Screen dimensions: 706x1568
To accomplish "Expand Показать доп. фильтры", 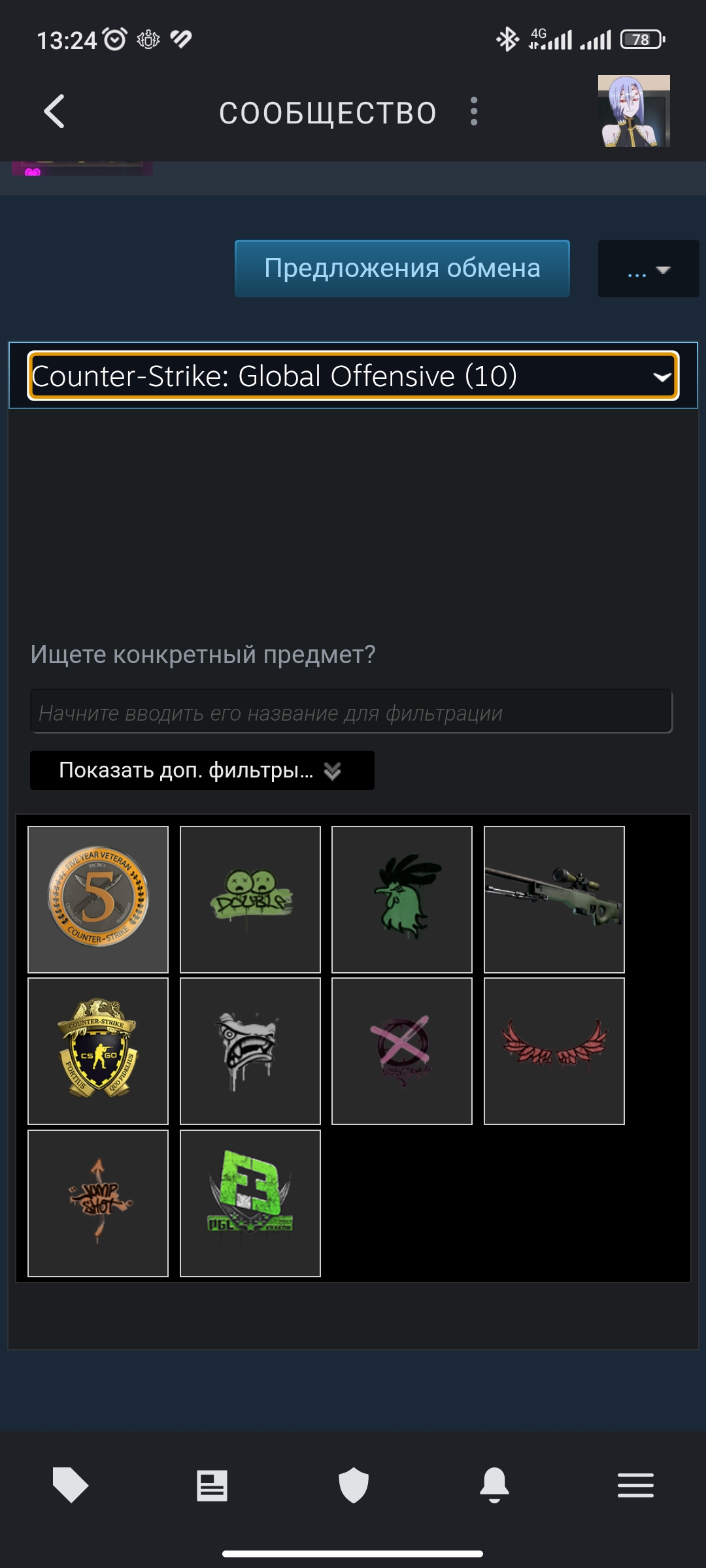I will (x=202, y=770).
